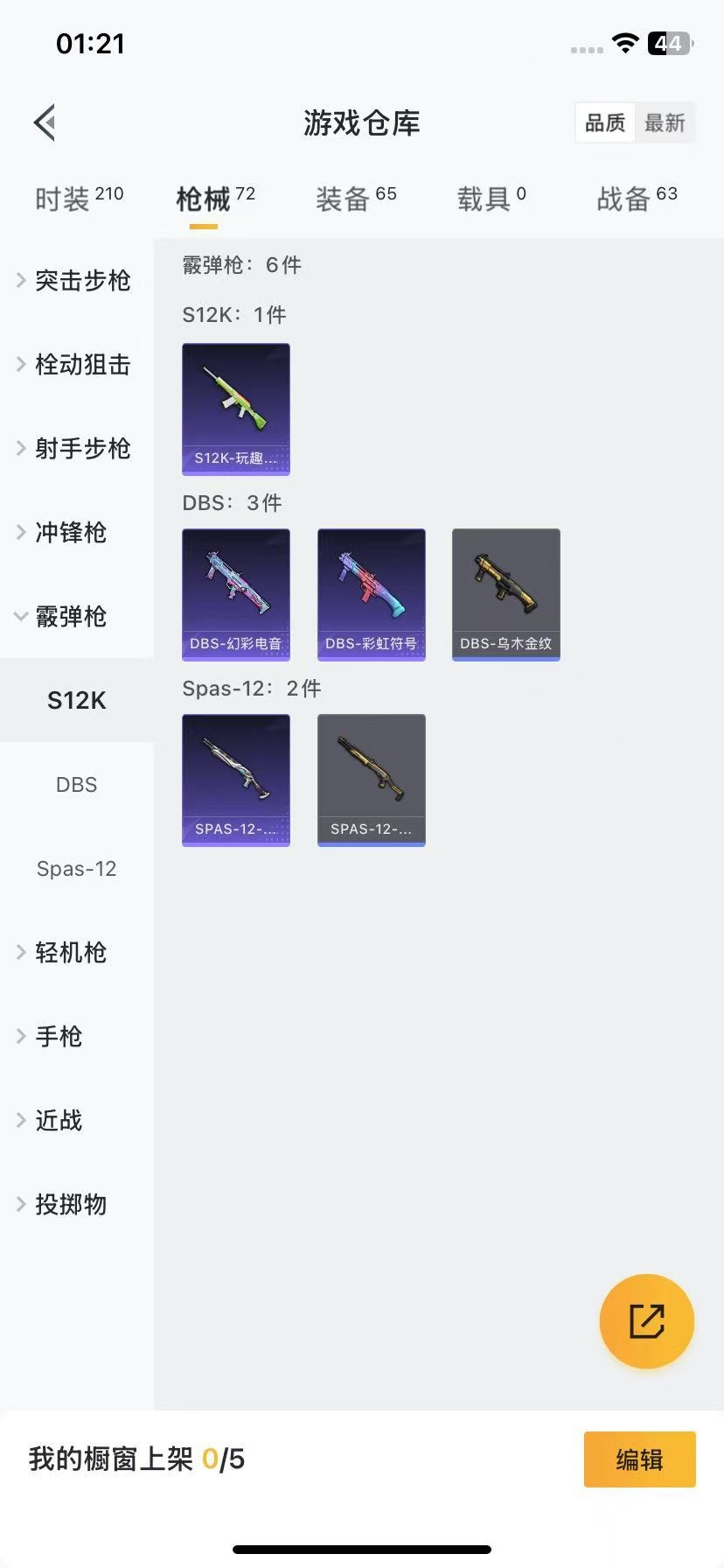This screenshot has width=724, height=1568.
Task: Open the S12K-玩趣 skin item
Action: [x=236, y=409]
